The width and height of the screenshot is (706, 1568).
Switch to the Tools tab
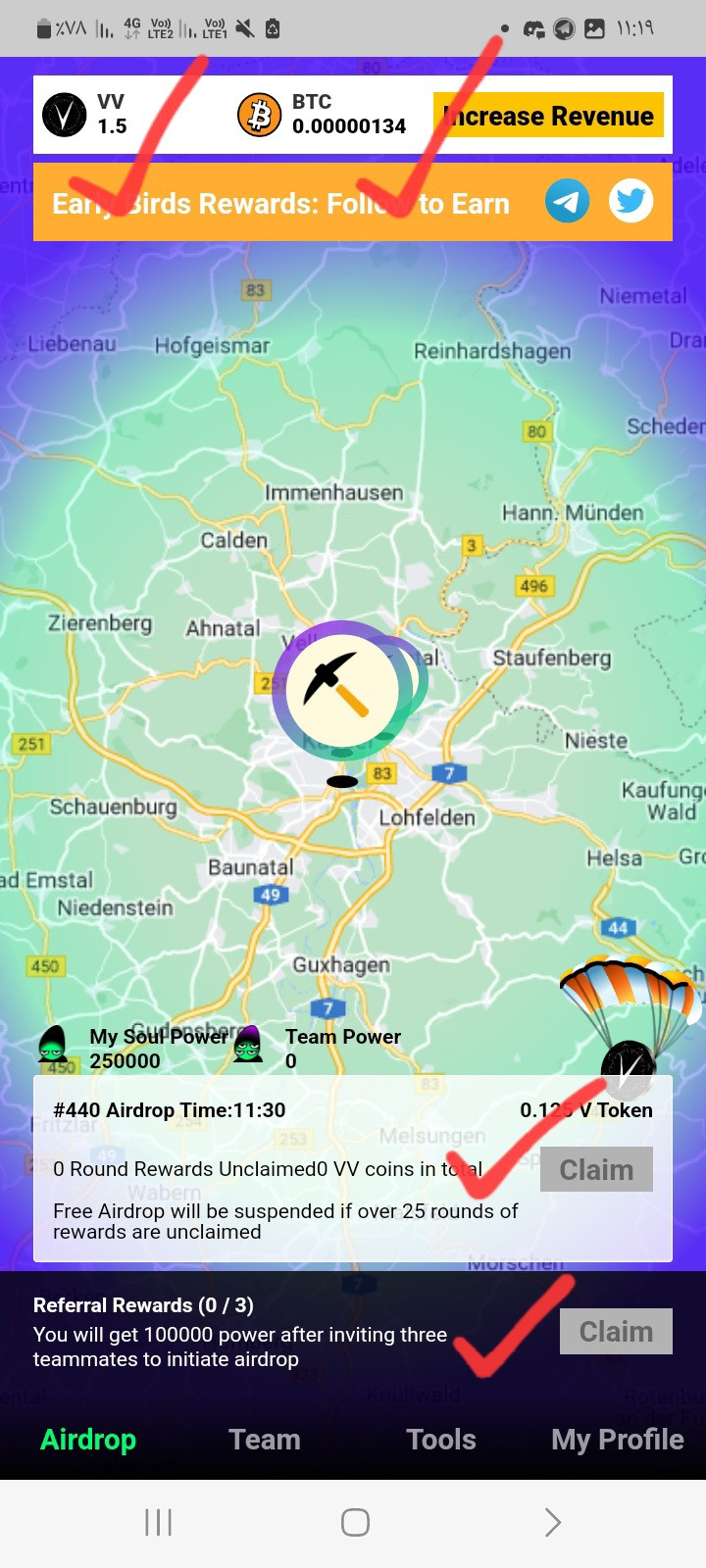pyautogui.click(x=441, y=1439)
